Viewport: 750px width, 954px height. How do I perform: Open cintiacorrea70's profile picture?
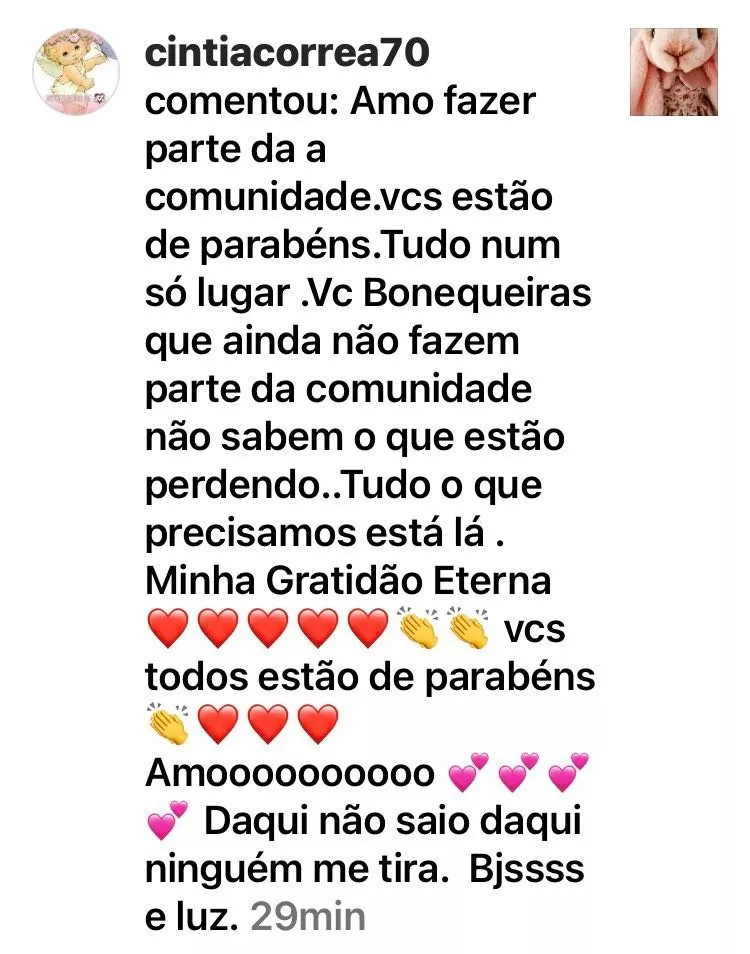[77, 72]
